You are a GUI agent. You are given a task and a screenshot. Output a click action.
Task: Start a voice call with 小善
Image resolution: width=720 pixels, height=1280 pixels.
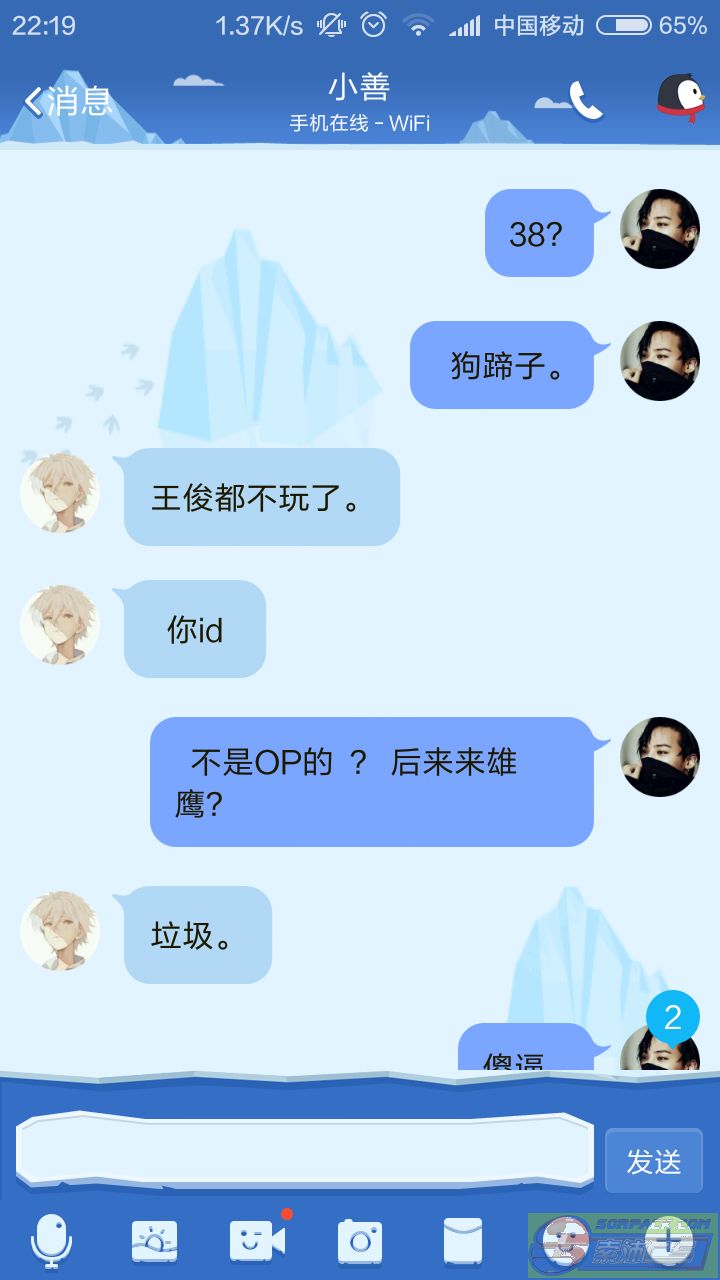pos(586,100)
